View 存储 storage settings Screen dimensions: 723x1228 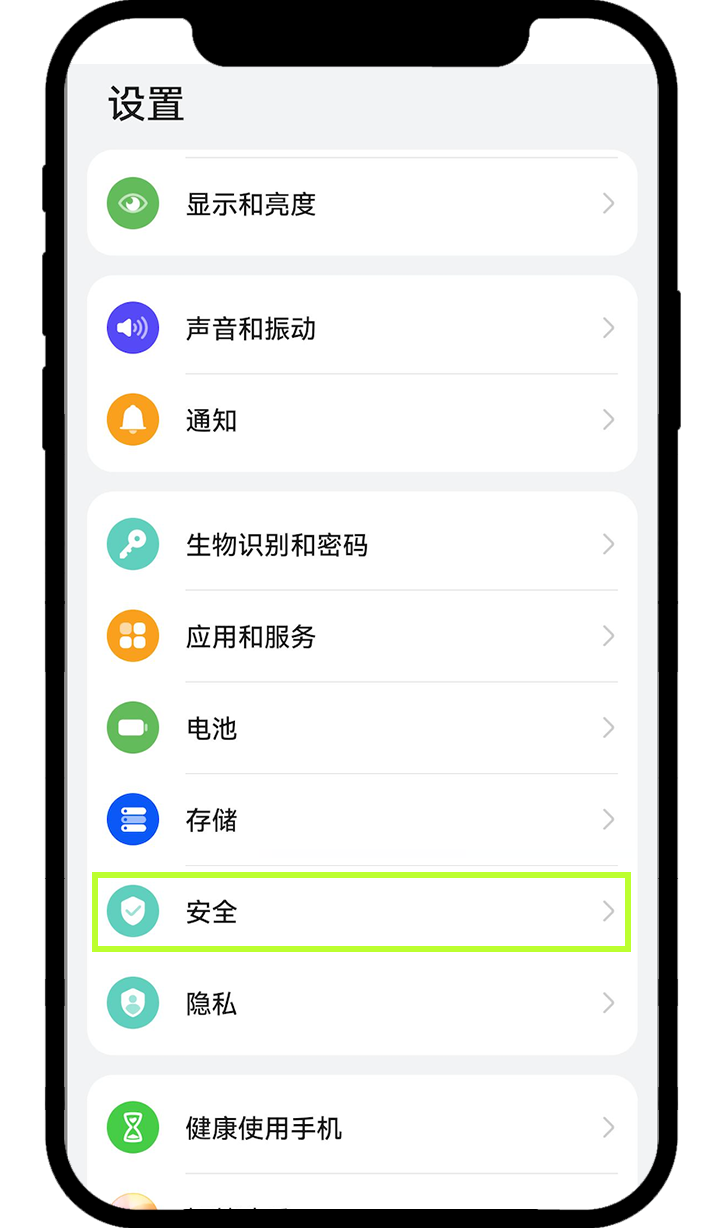coord(360,820)
